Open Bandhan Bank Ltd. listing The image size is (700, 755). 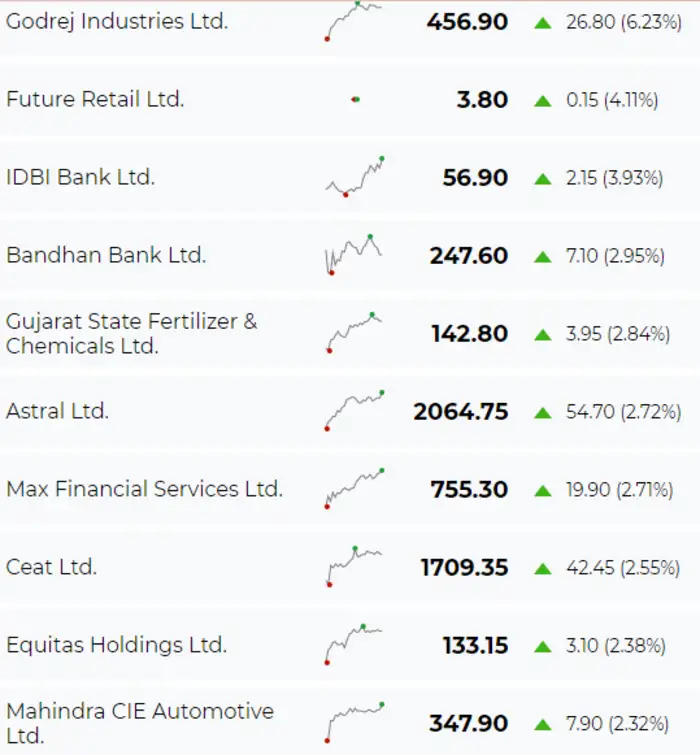coord(106,255)
